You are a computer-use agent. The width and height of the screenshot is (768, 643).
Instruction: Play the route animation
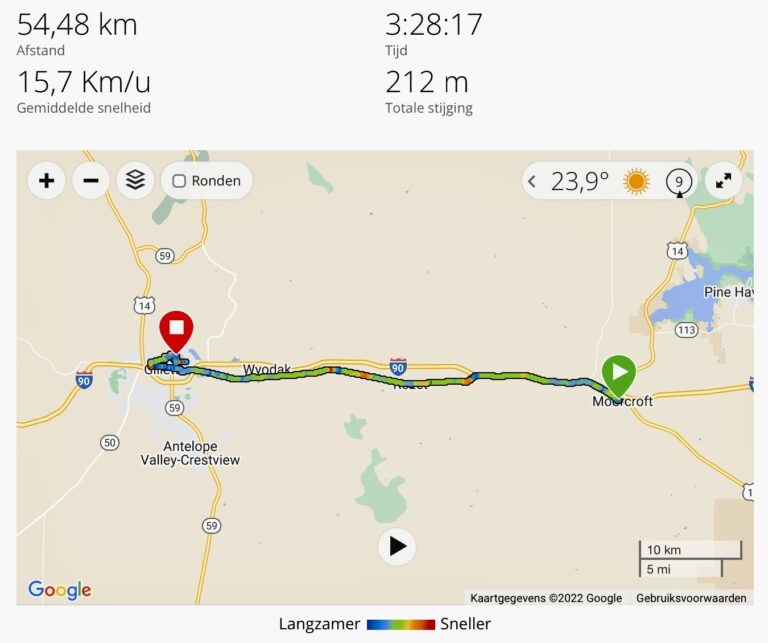(397, 546)
